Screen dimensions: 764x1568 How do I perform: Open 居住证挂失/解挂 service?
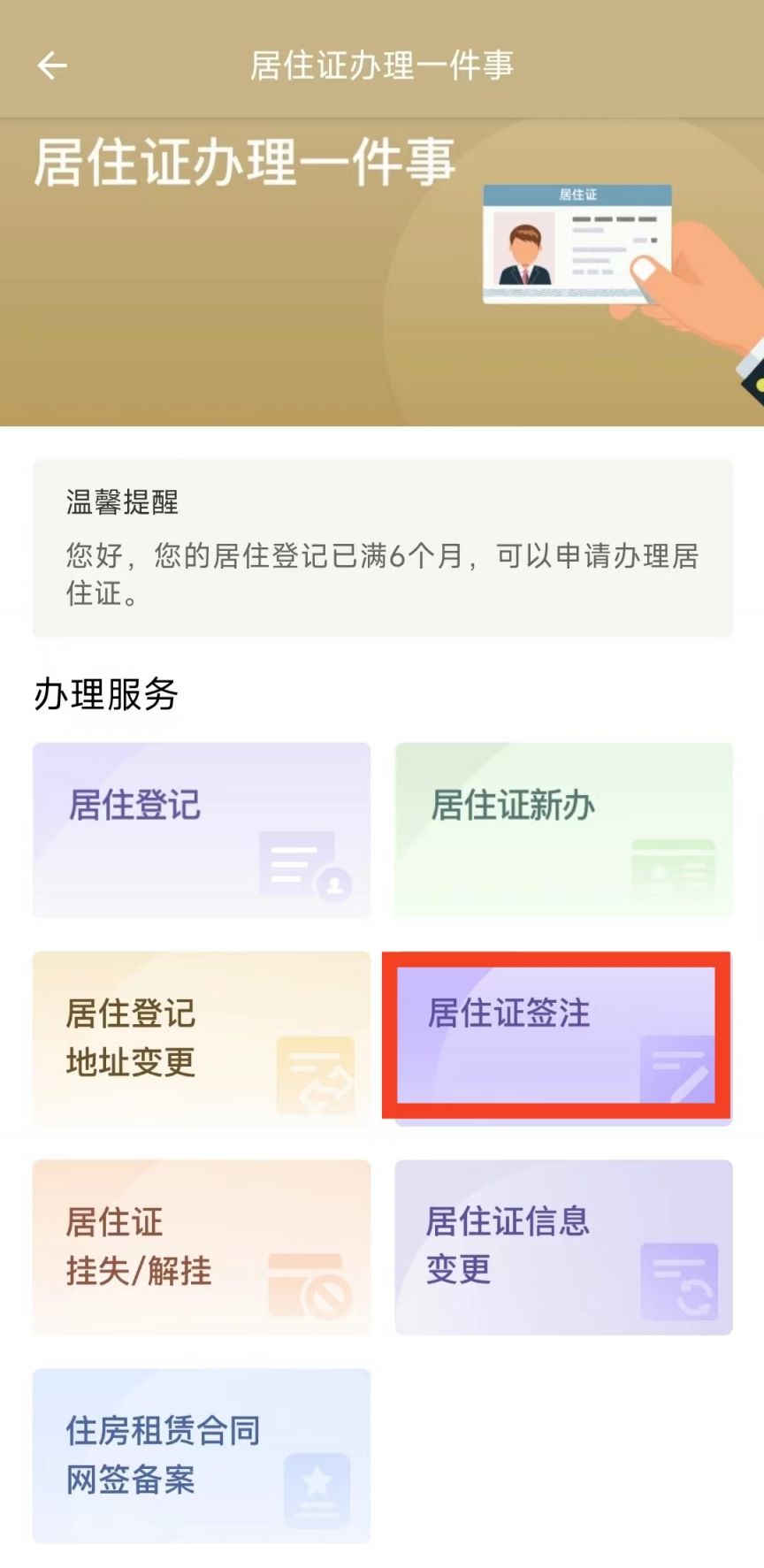pyautogui.click(x=201, y=1246)
